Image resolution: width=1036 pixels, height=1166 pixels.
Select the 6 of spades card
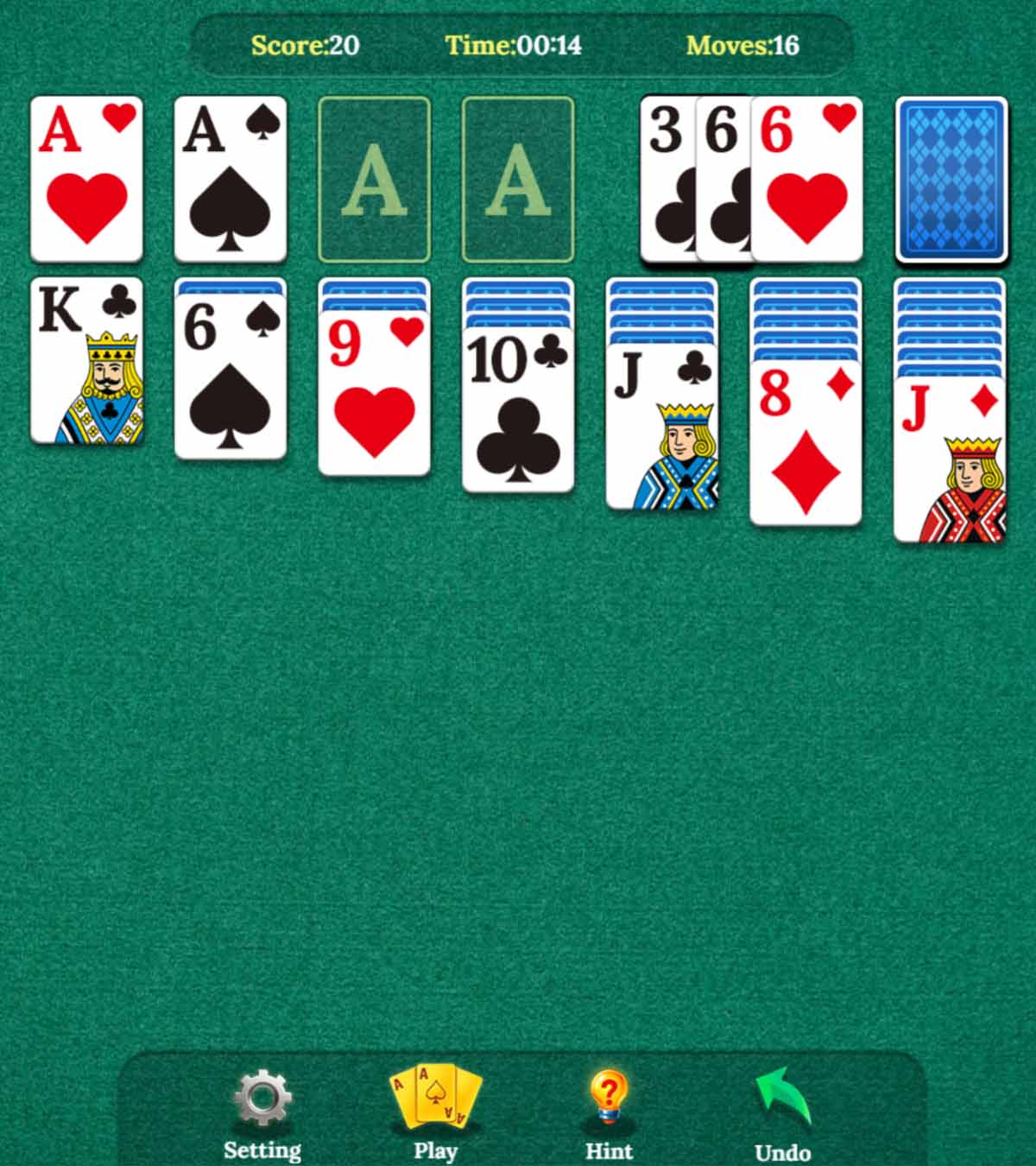click(231, 377)
